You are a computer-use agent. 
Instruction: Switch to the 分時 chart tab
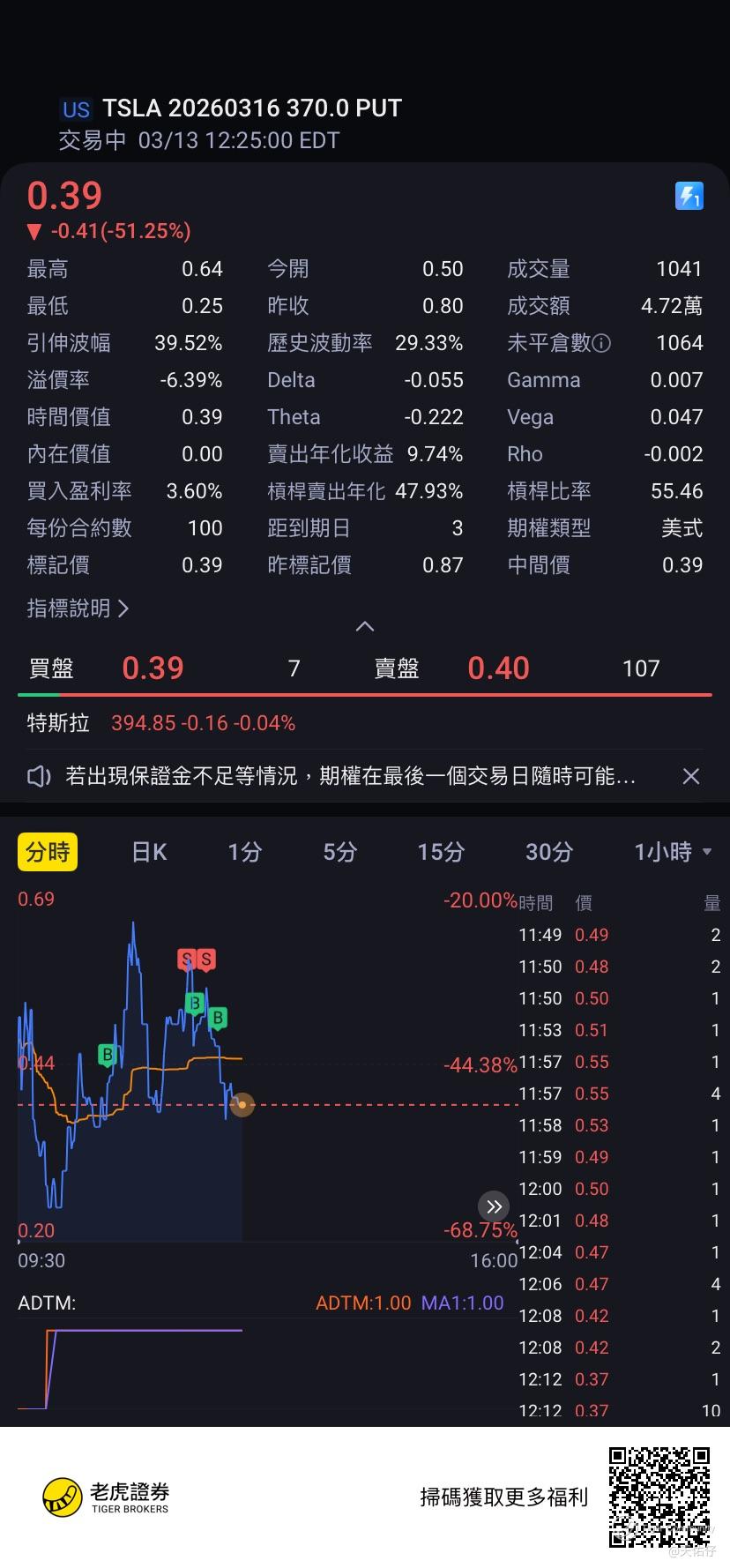tap(48, 852)
